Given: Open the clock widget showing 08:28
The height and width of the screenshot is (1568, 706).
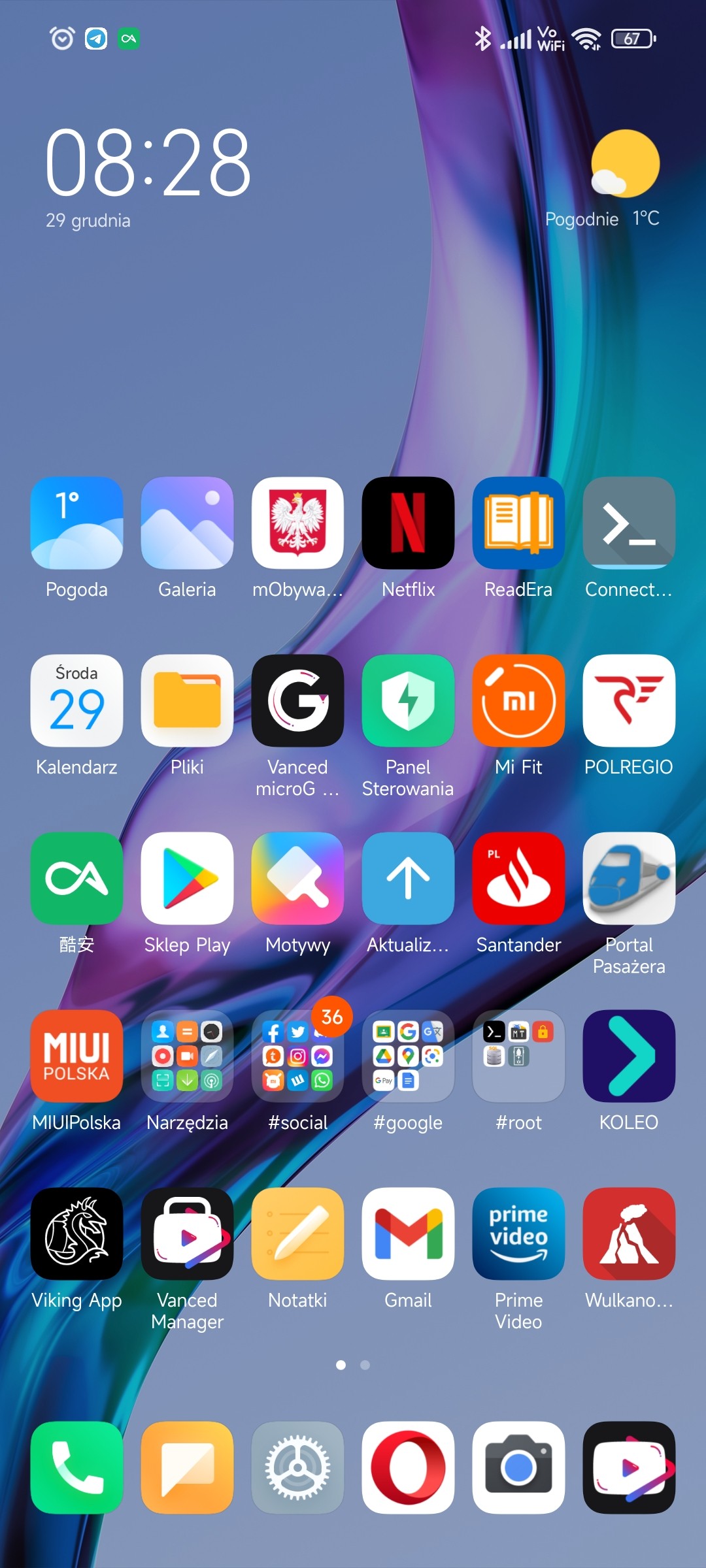Looking at the screenshot, I should 148,162.
